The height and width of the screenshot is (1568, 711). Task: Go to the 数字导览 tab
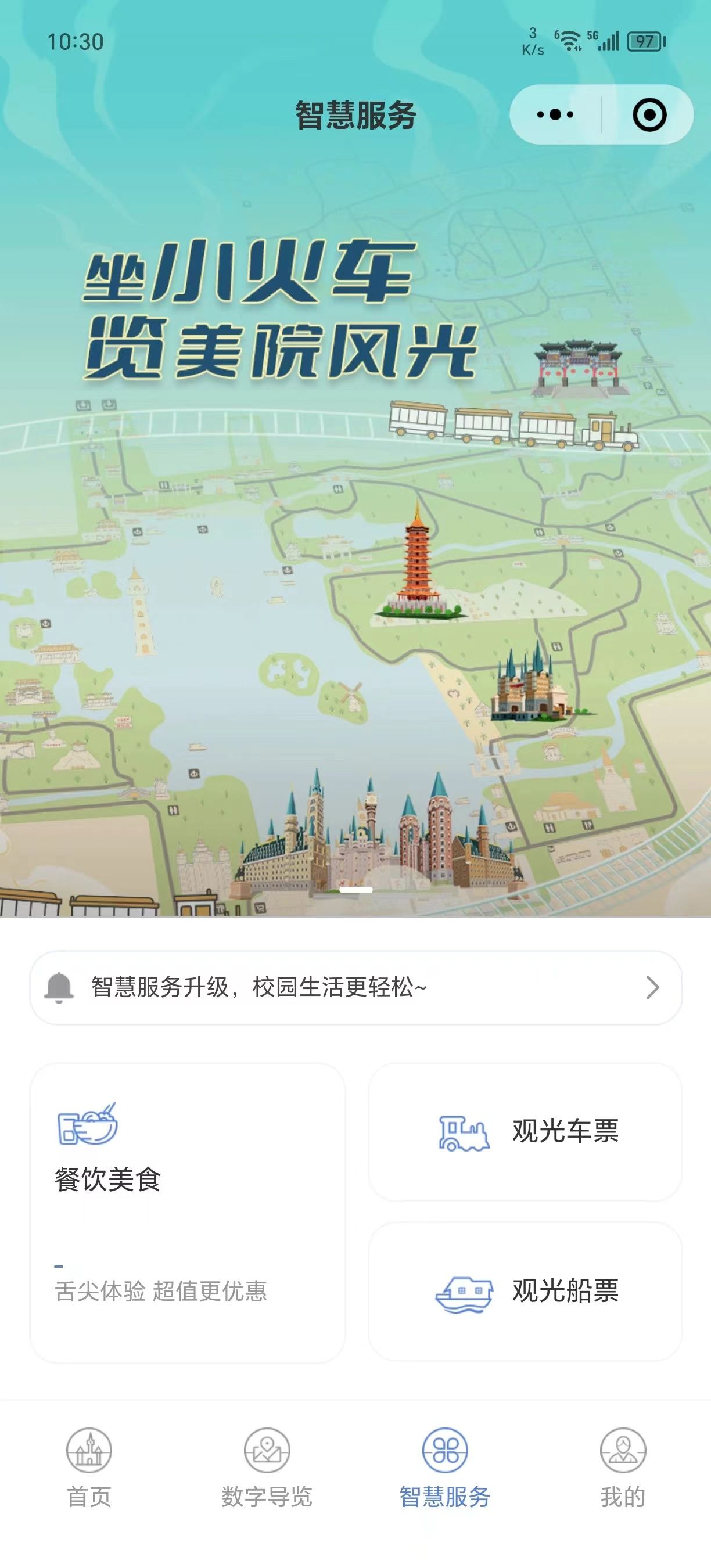pyautogui.click(x=267, y=1467)
